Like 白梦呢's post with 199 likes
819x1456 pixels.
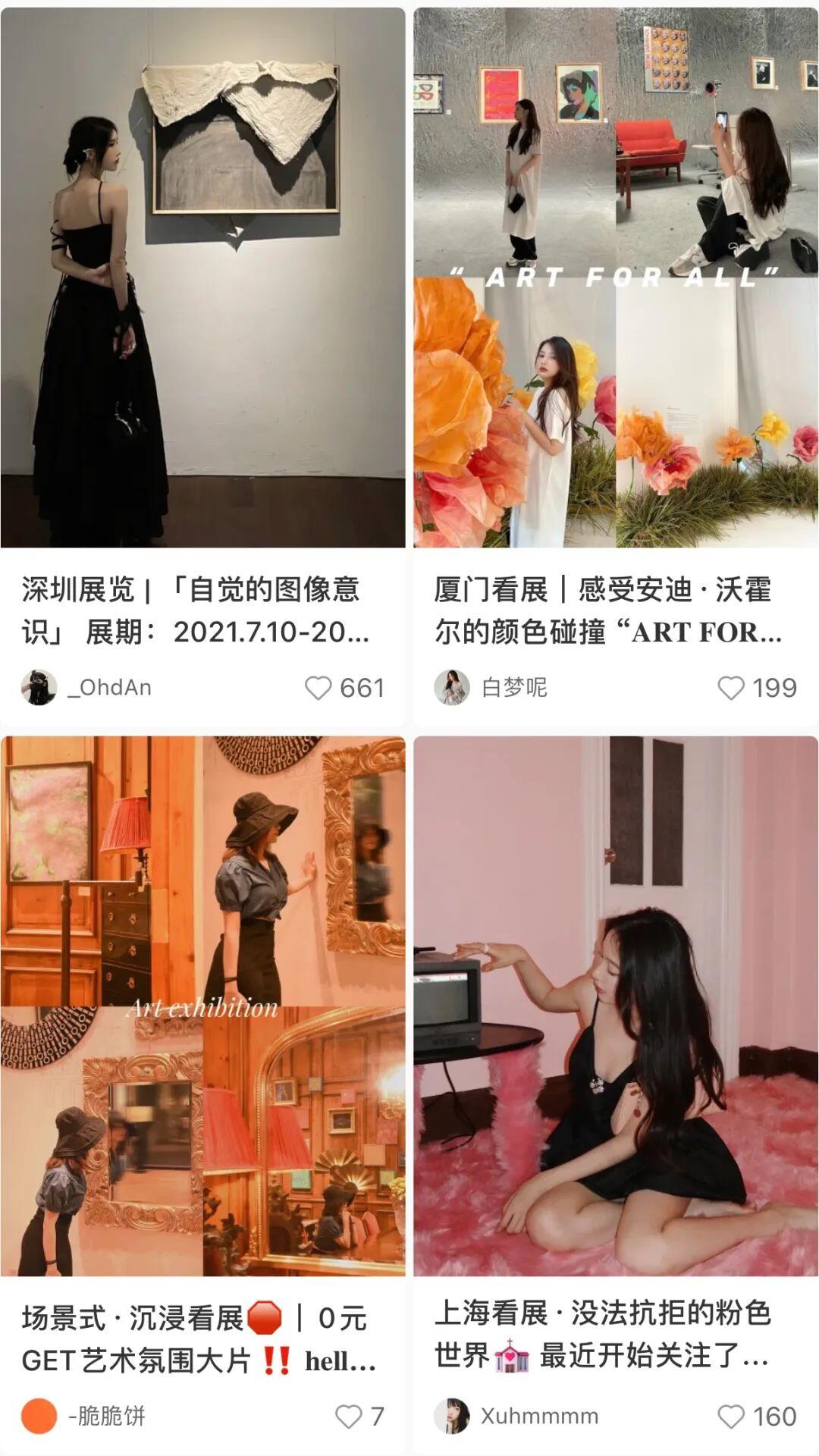pos(731,688)
